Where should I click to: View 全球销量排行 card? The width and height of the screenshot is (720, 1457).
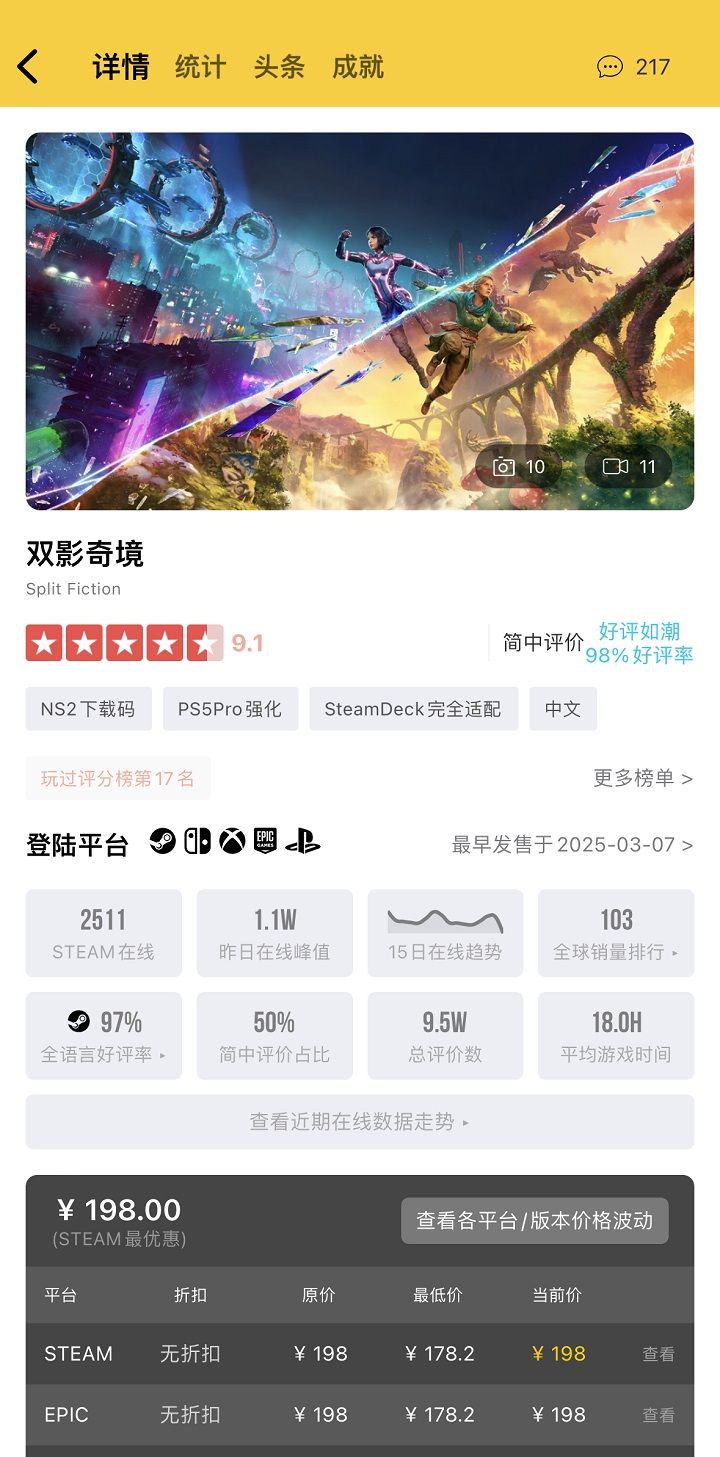616,932
